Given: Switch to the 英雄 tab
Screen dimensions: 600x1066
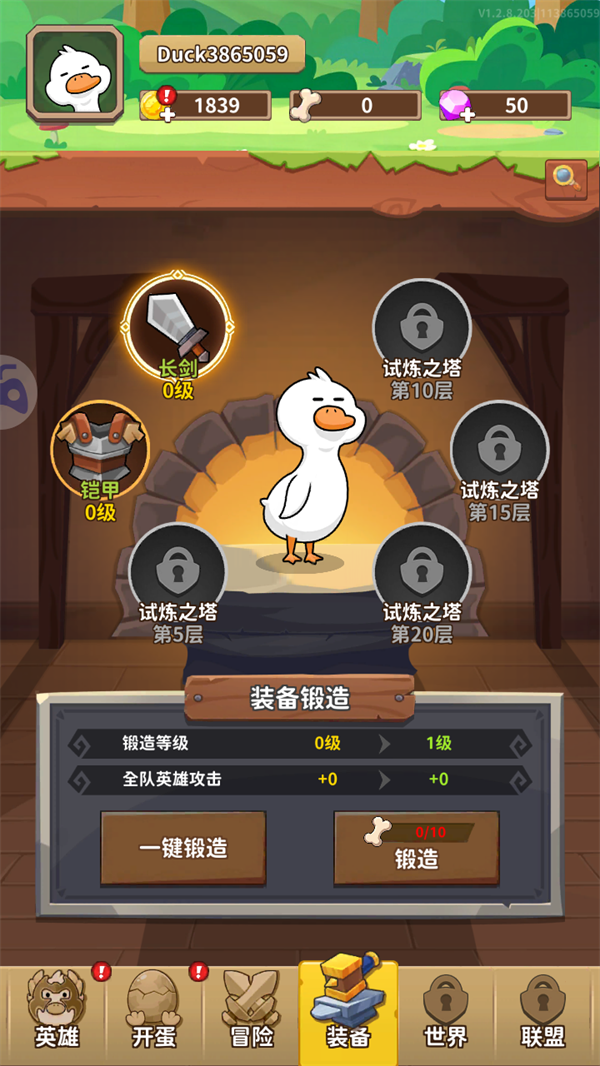Looking at the screenshot, I should point(56,1011).
